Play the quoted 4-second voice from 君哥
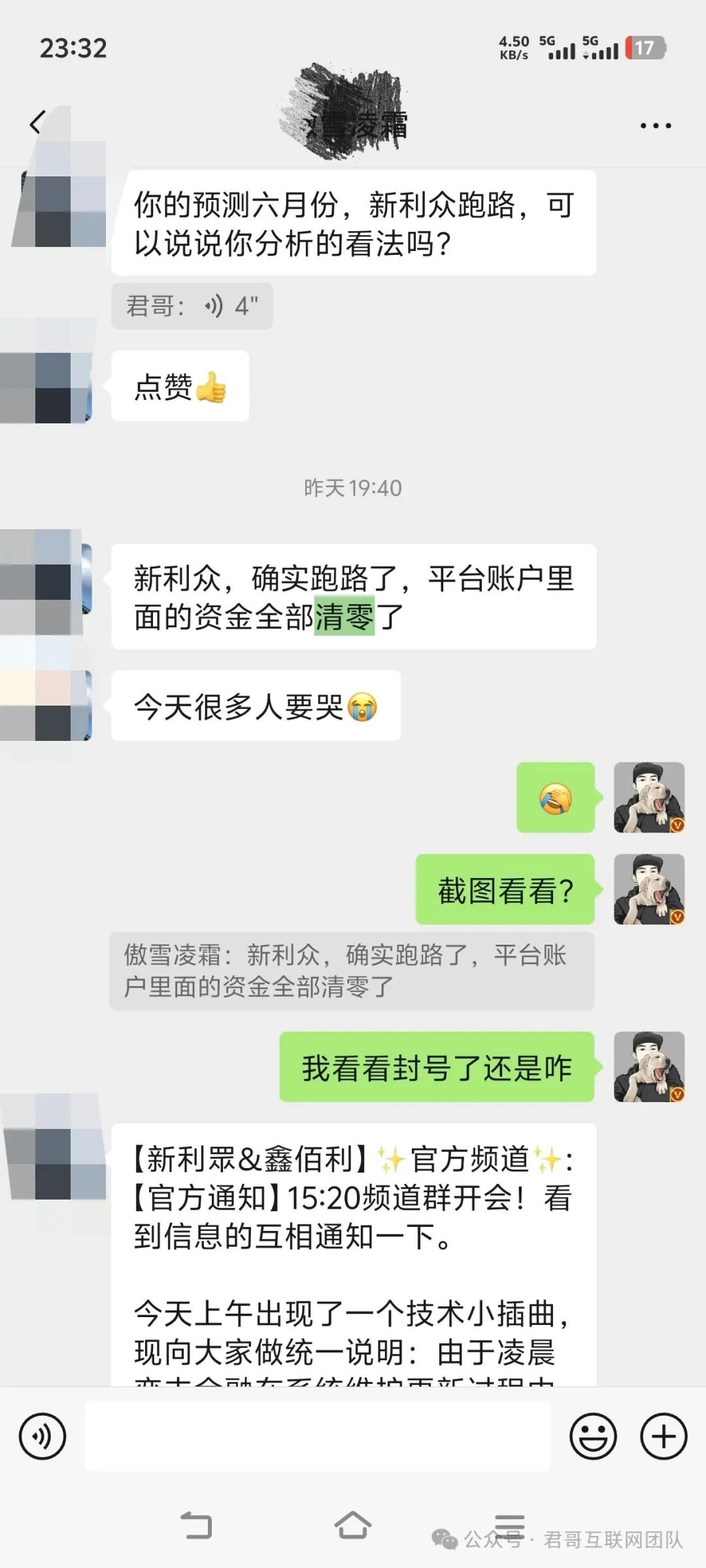The height and width of the screenshot is (1568, 706). (192, 306)
